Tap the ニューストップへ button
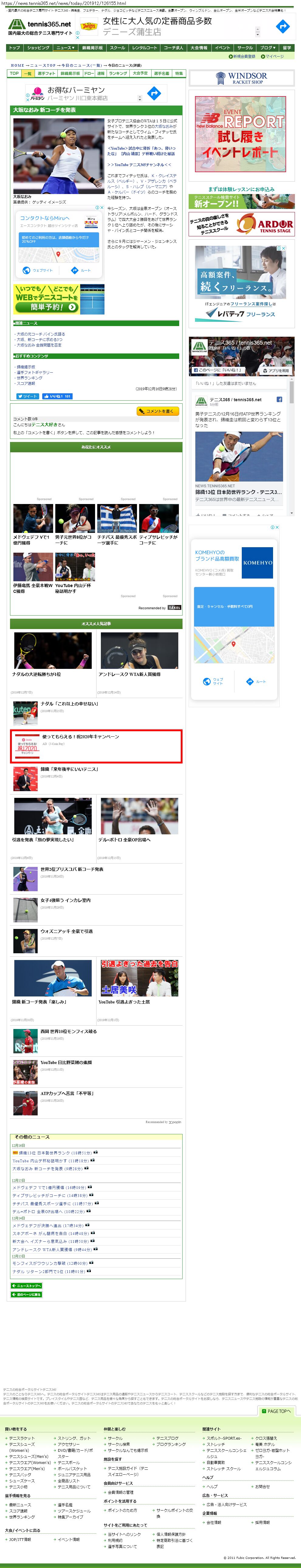The width and height of the screenshot is (301, 1568). [26, 1285]
